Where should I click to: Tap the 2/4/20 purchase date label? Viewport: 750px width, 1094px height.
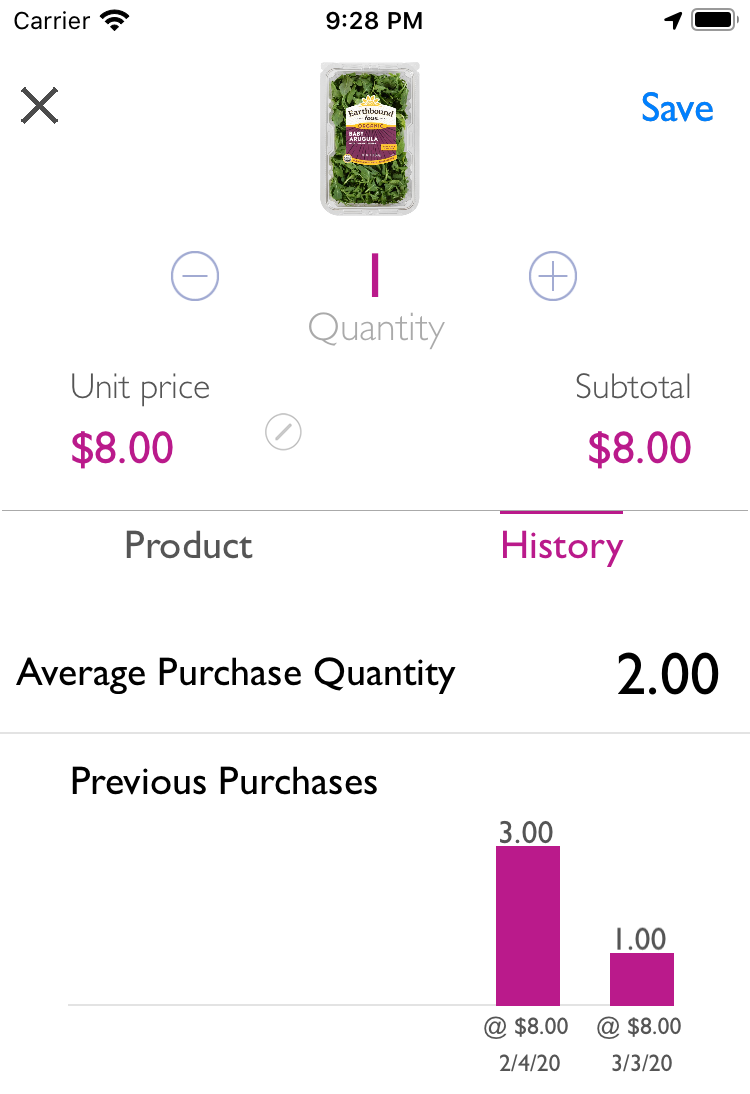click(527, 1063)
